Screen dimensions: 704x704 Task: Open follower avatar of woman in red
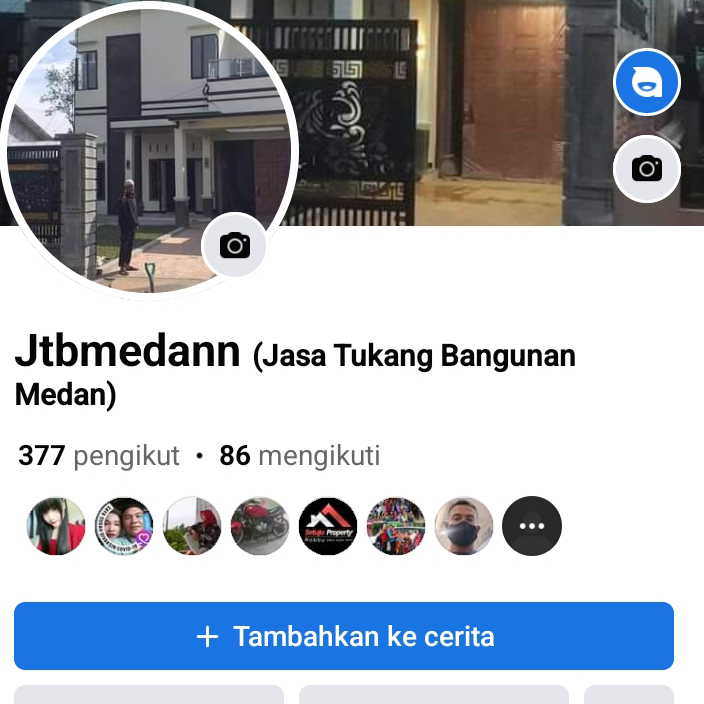click(x=56, y=526)
